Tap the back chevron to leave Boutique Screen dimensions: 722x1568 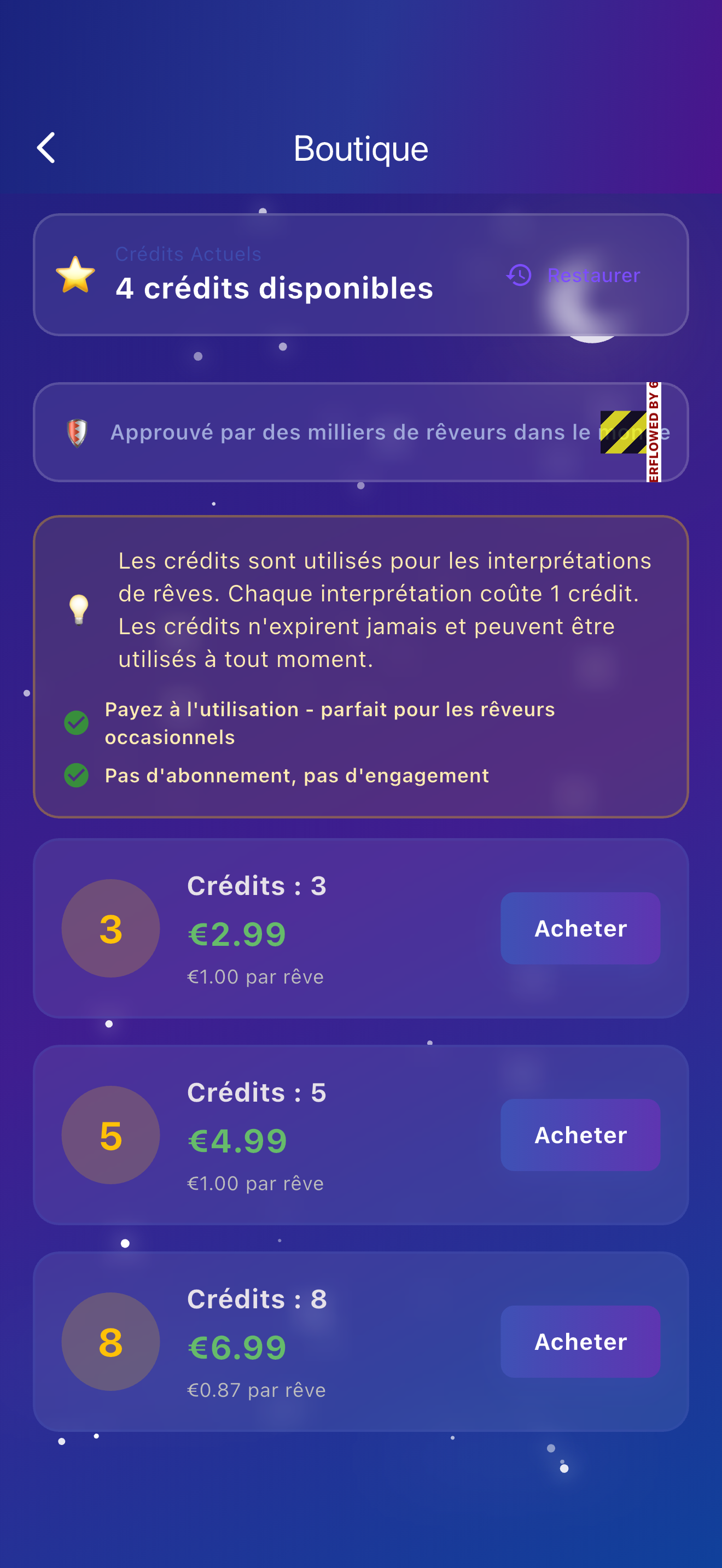pos(46,147)
